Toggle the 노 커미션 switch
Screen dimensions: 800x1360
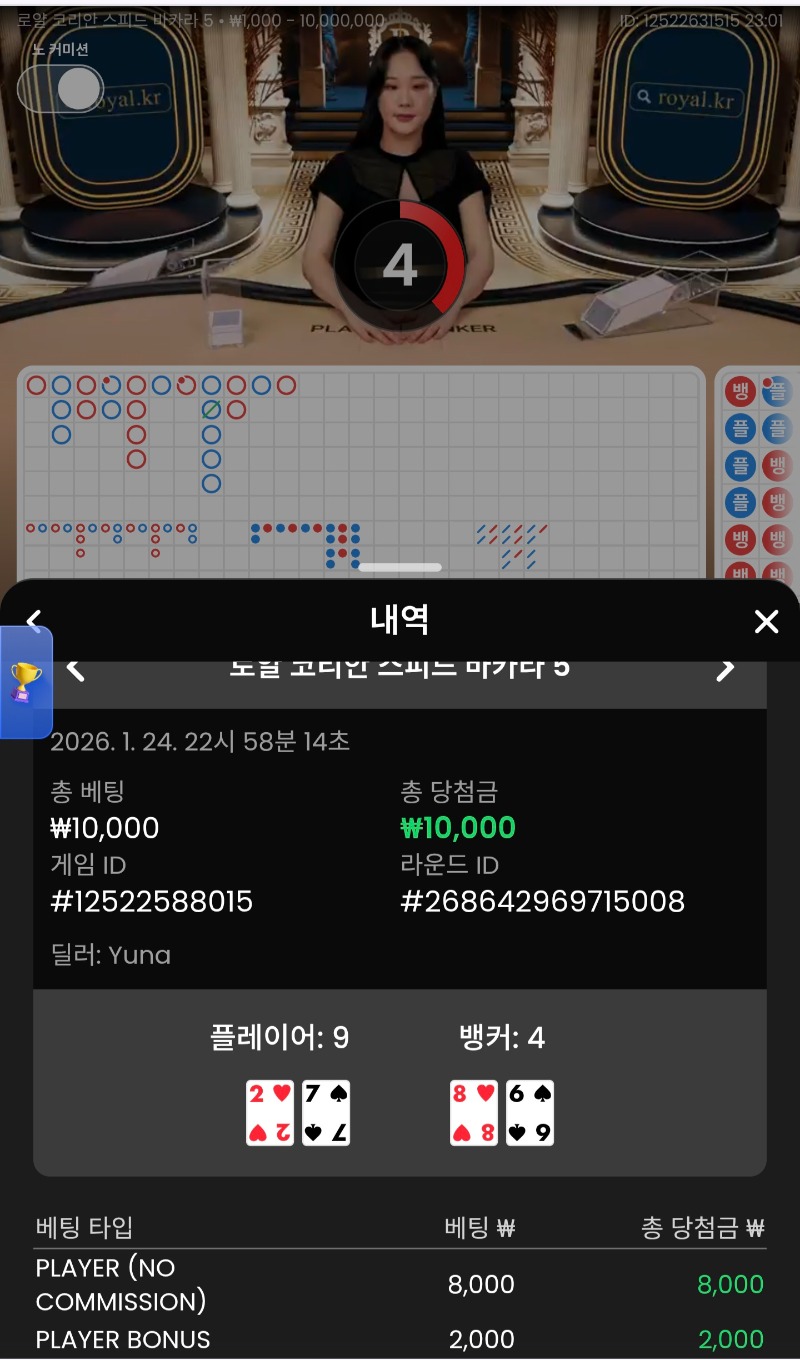tap(62, 89)
